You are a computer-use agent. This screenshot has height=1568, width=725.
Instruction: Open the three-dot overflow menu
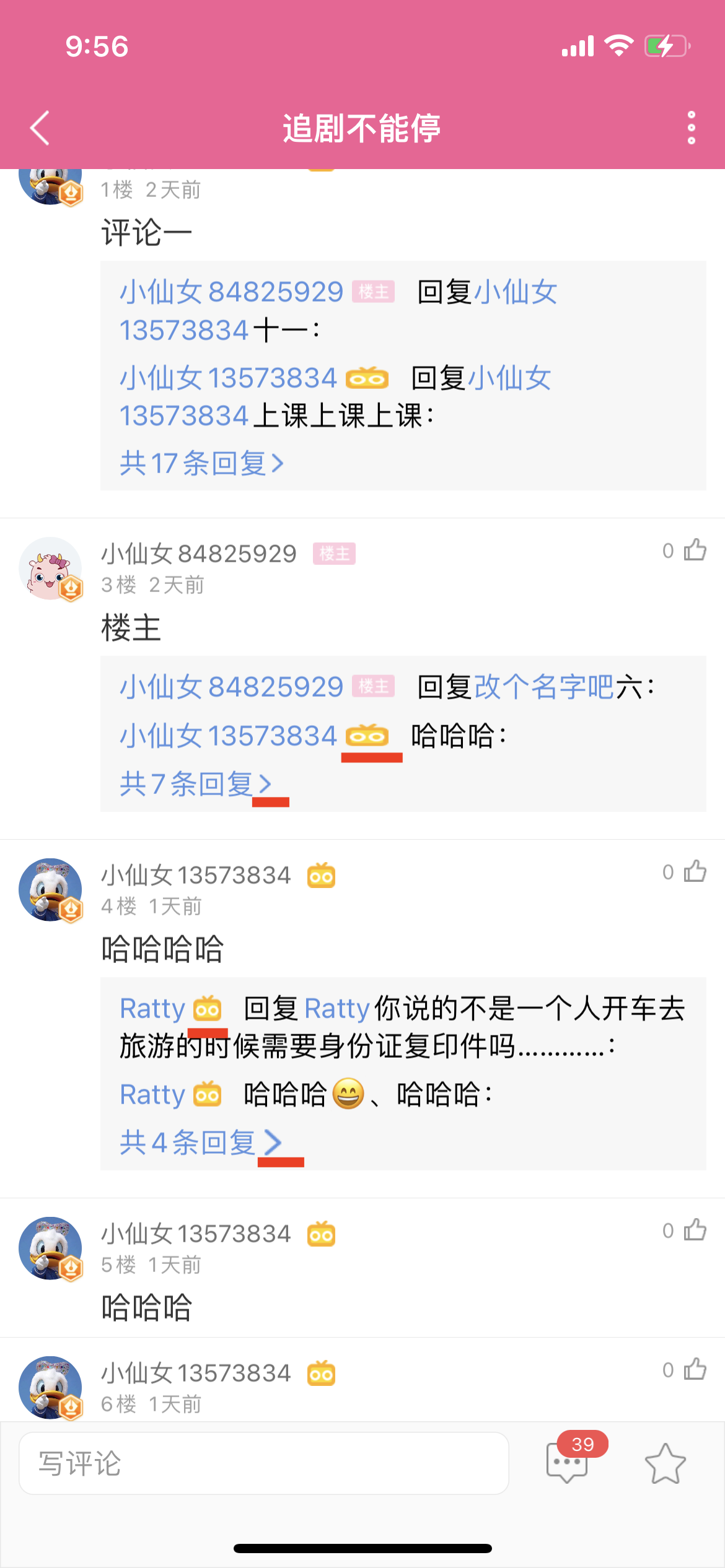click(x=691, y=128)
